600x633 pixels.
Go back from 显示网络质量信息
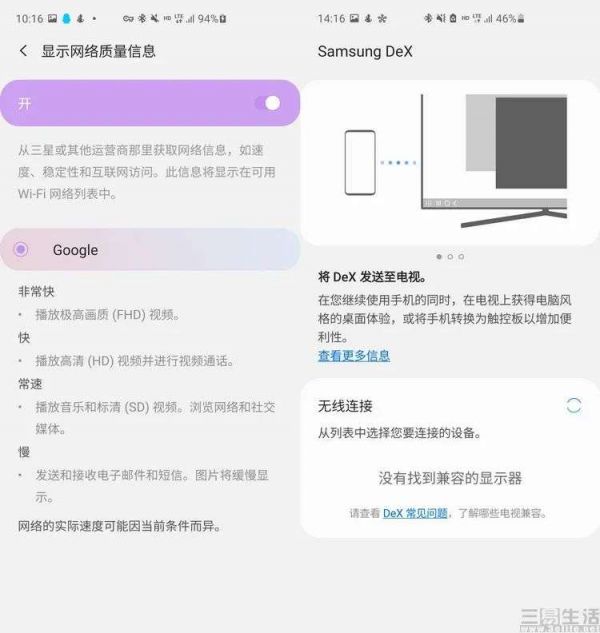pos(23,51)
